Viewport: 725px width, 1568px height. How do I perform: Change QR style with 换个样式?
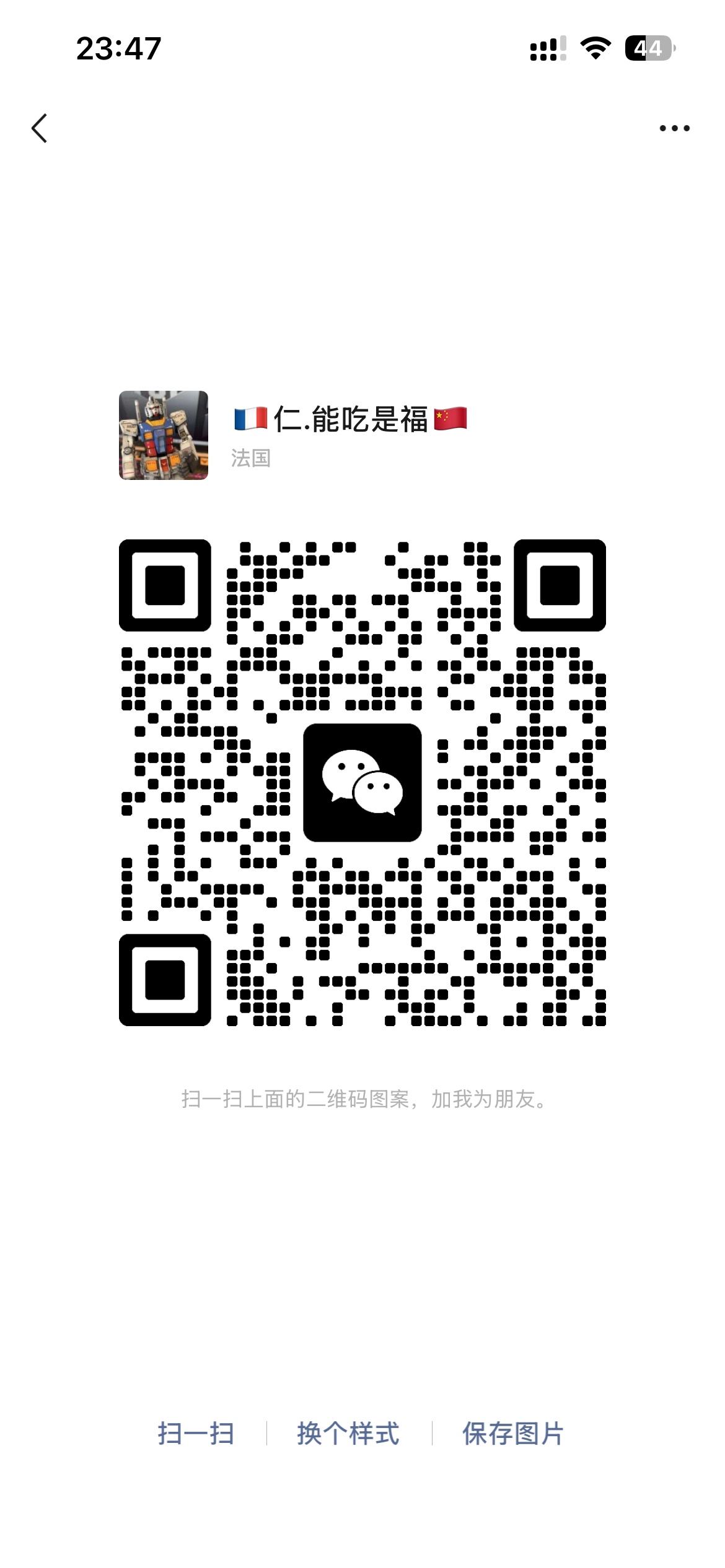coord(348,1434)
